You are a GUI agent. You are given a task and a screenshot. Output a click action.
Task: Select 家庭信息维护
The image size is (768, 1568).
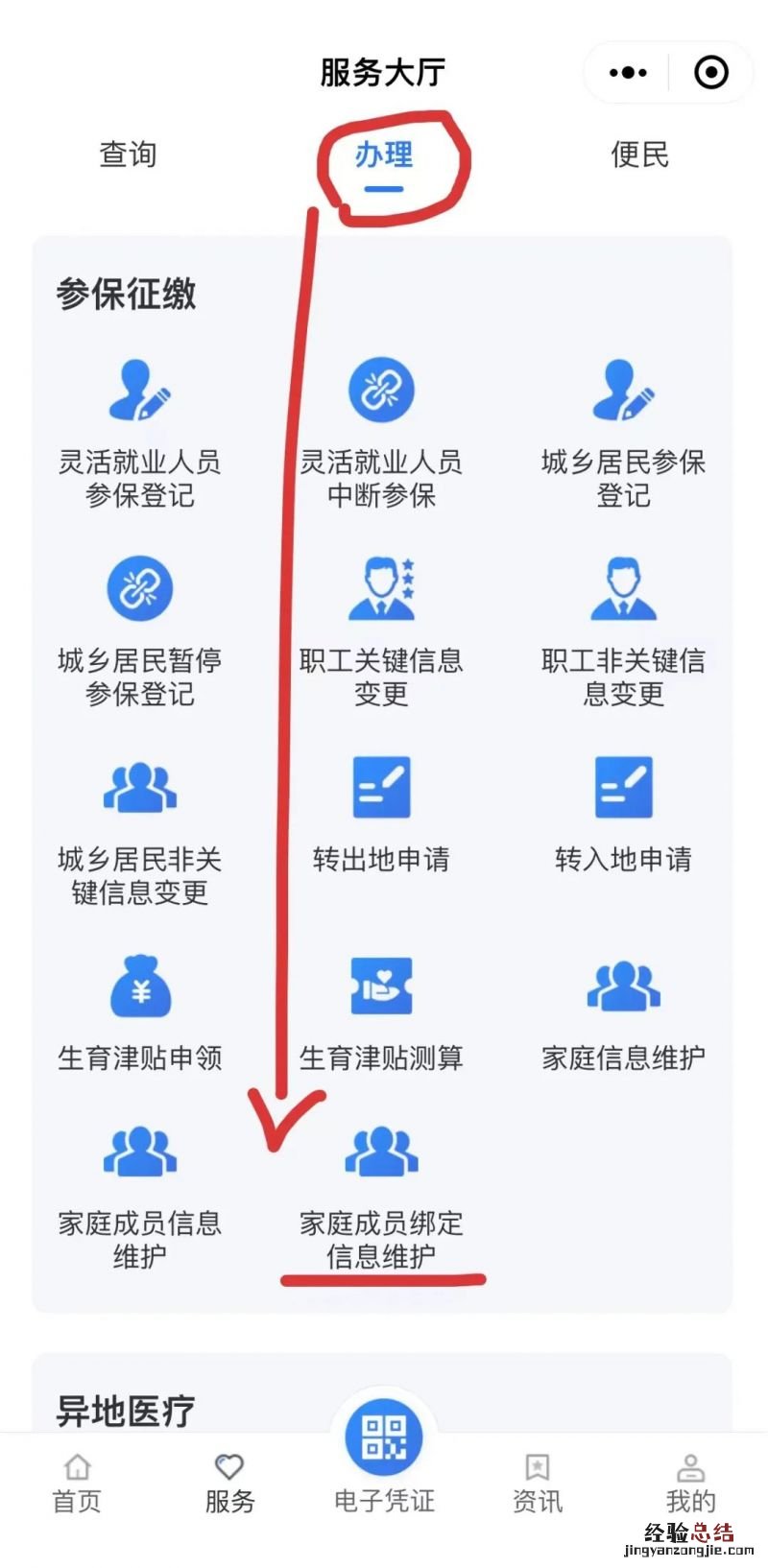point(623,1012)
